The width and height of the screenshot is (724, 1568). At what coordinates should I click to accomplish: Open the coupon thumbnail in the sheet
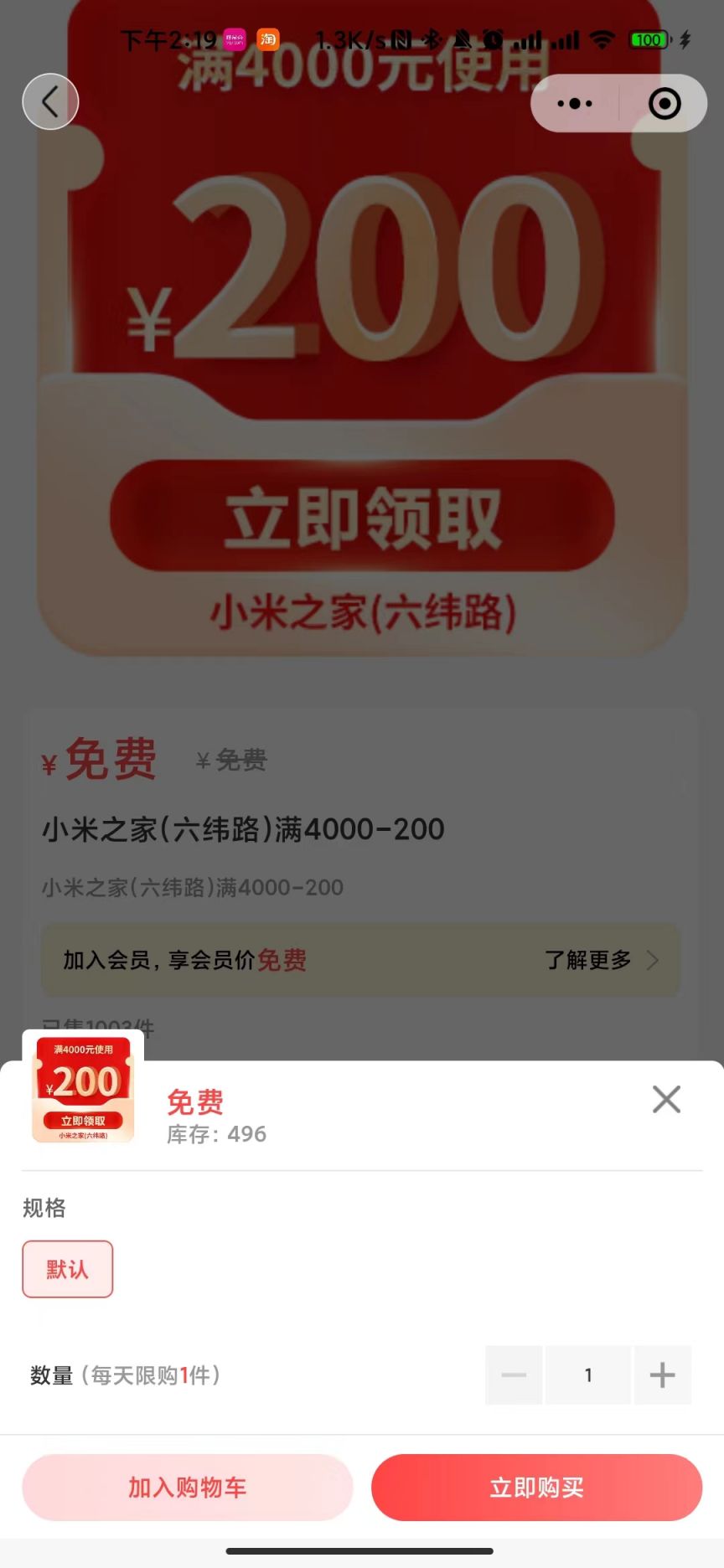[x=83, y=1089]
